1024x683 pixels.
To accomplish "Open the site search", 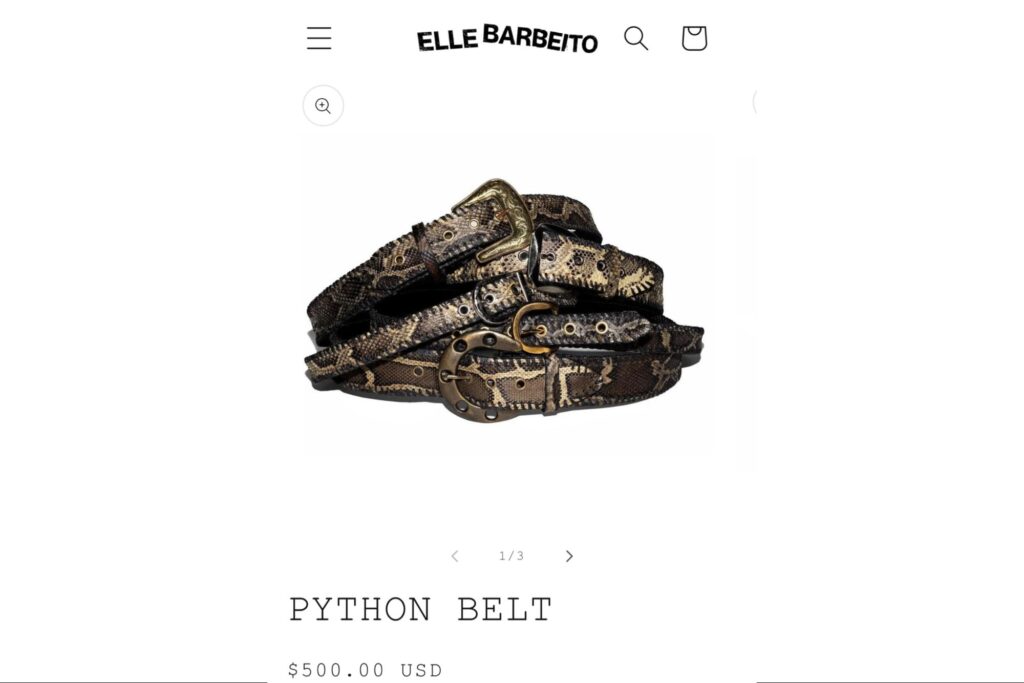I will tap(636, 38).
